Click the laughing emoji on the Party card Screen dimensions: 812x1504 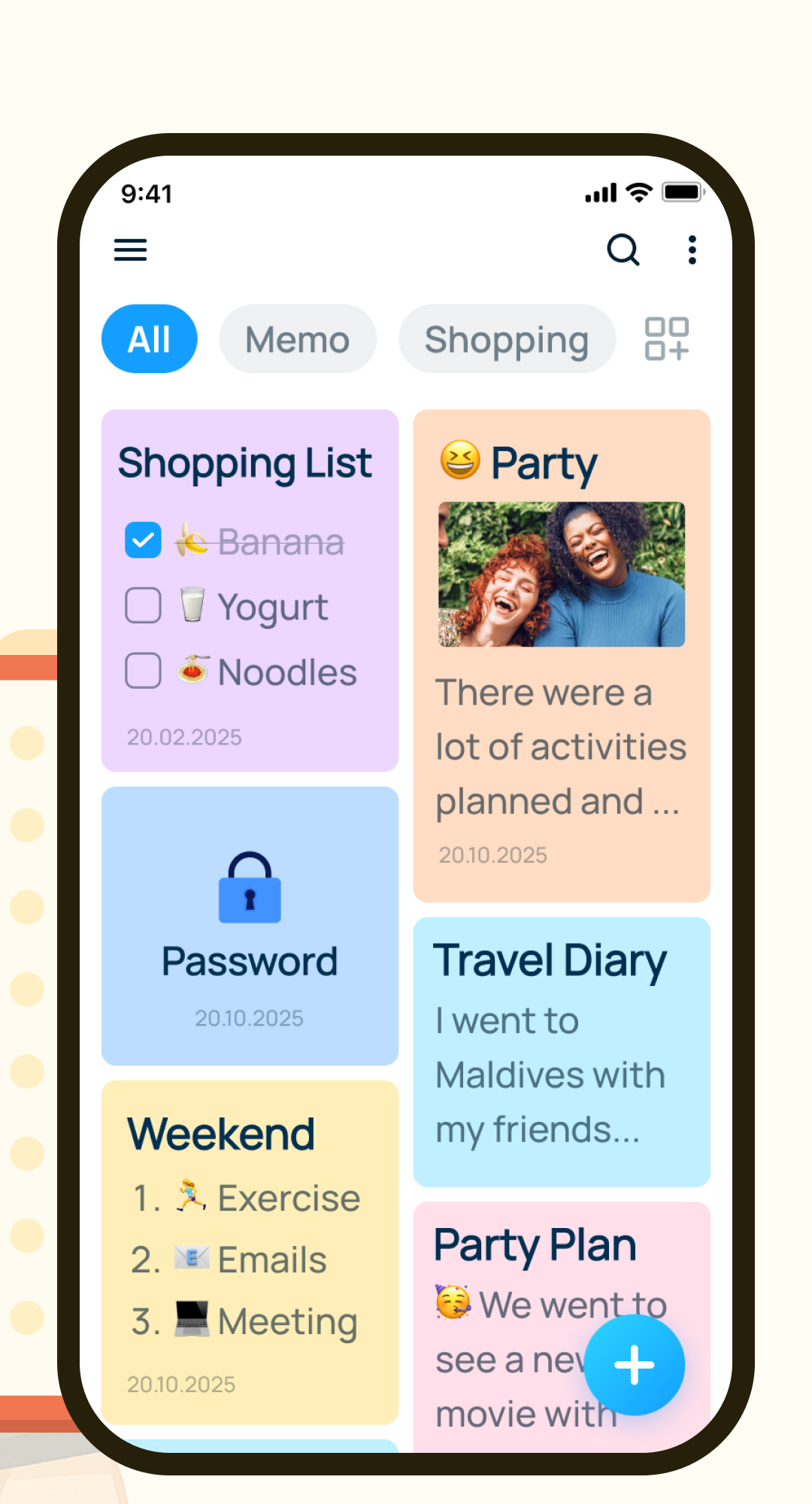[x=460, y=461]
